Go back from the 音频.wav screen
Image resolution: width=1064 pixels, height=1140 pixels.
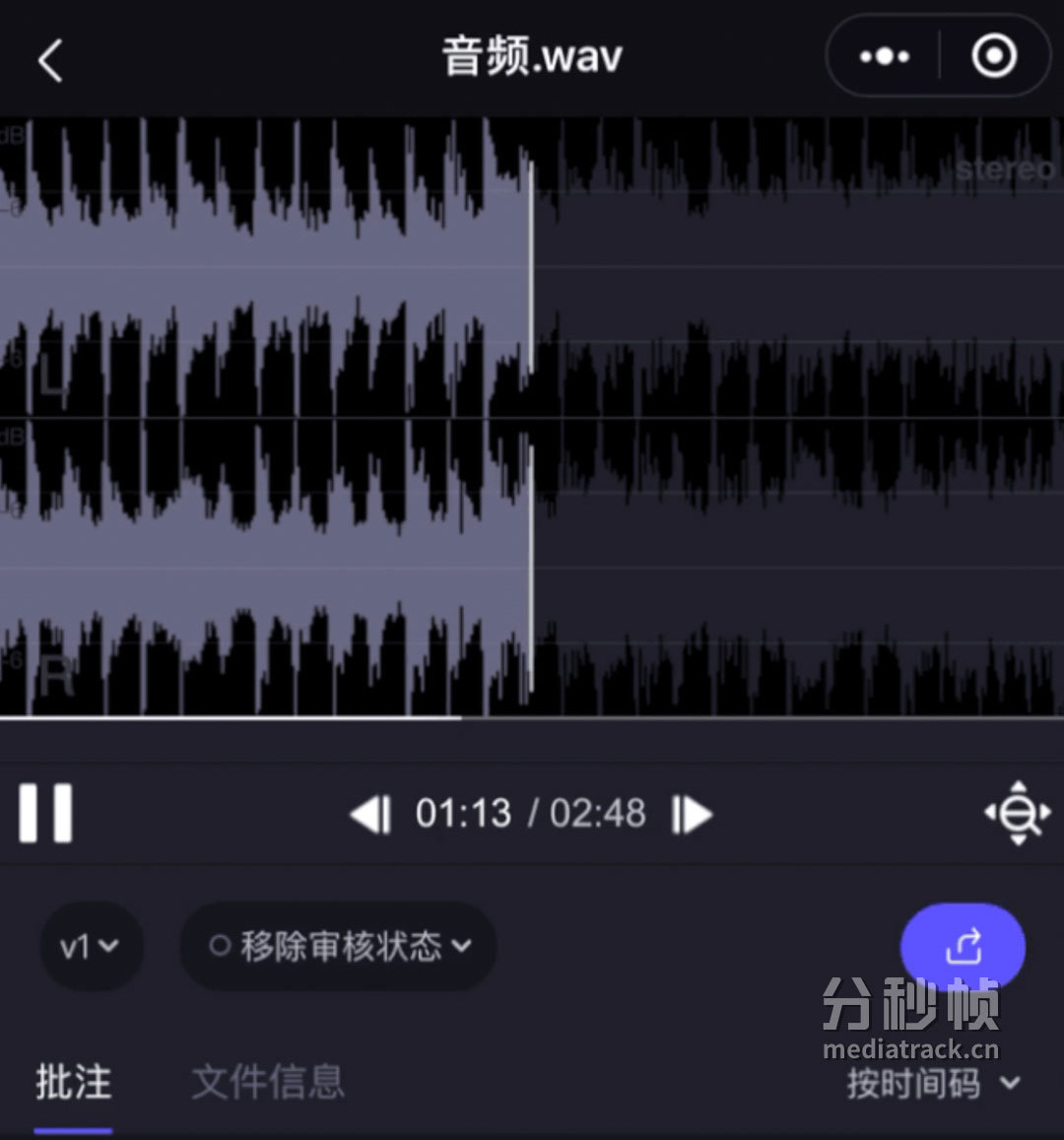point(50,60)
